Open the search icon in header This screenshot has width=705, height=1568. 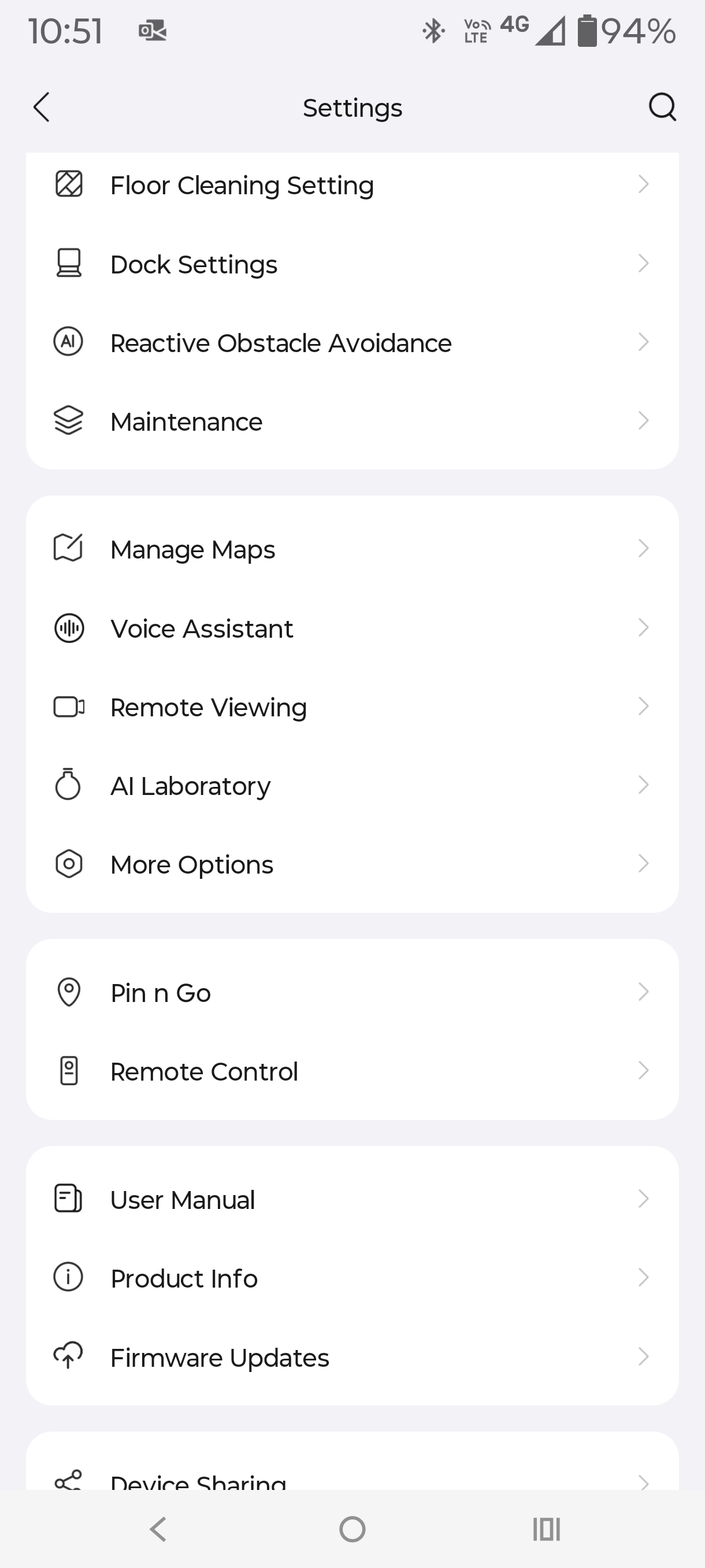662,108
